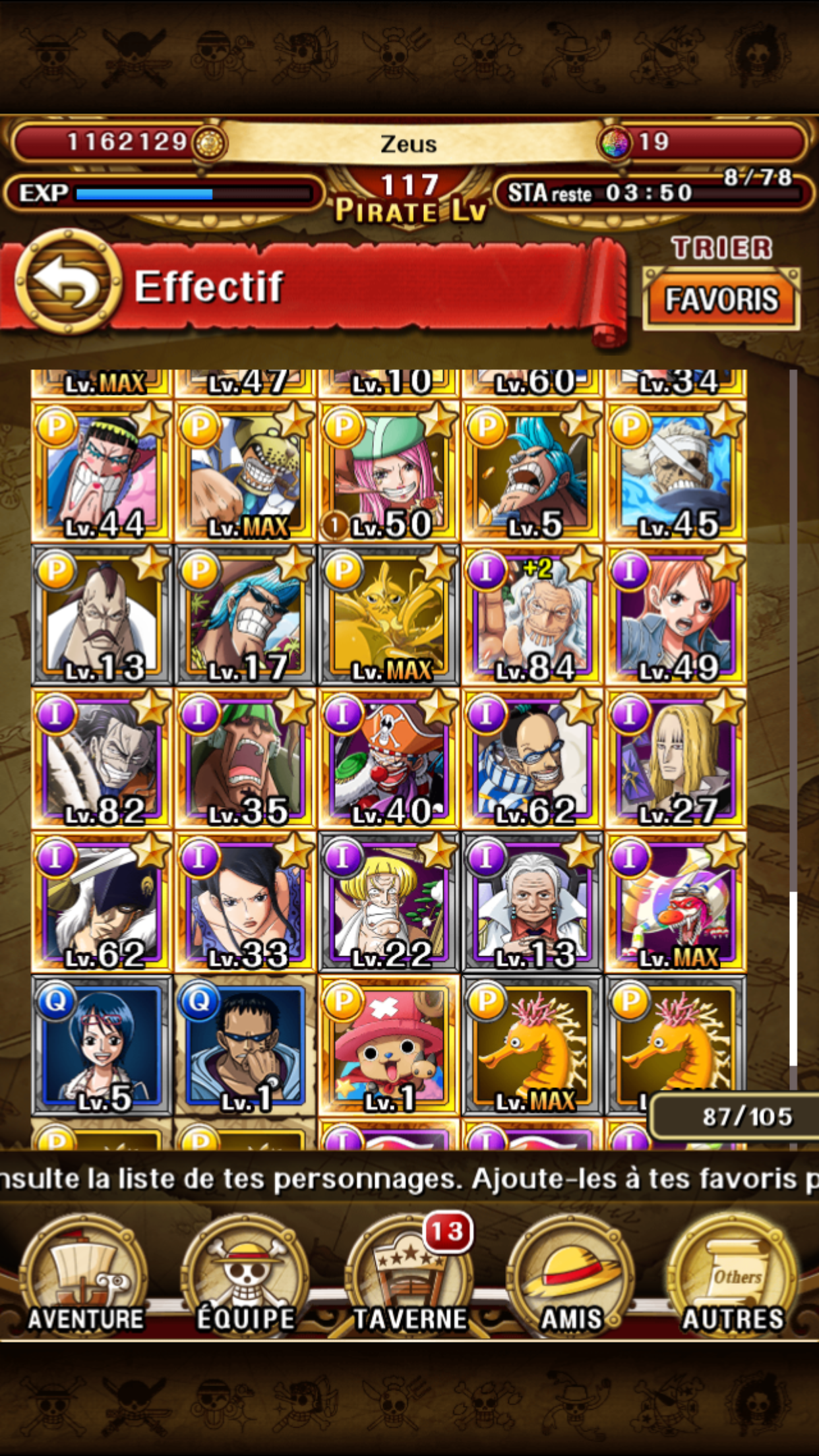
Task: Open the bandaged Lv.45 character
Action: 676,472
